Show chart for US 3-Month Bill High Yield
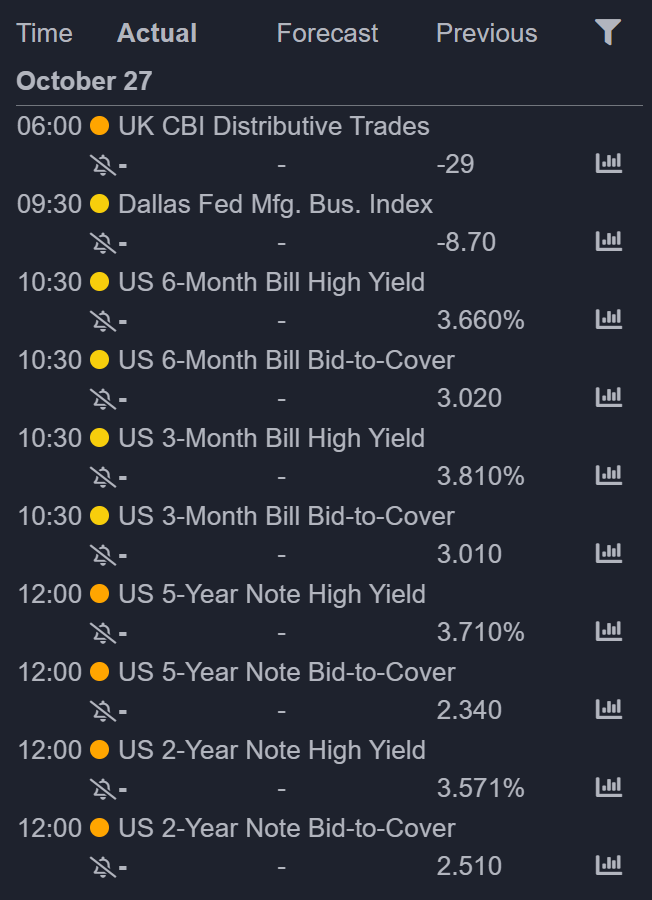The image size is (652, 900). [x=608, y=475]
